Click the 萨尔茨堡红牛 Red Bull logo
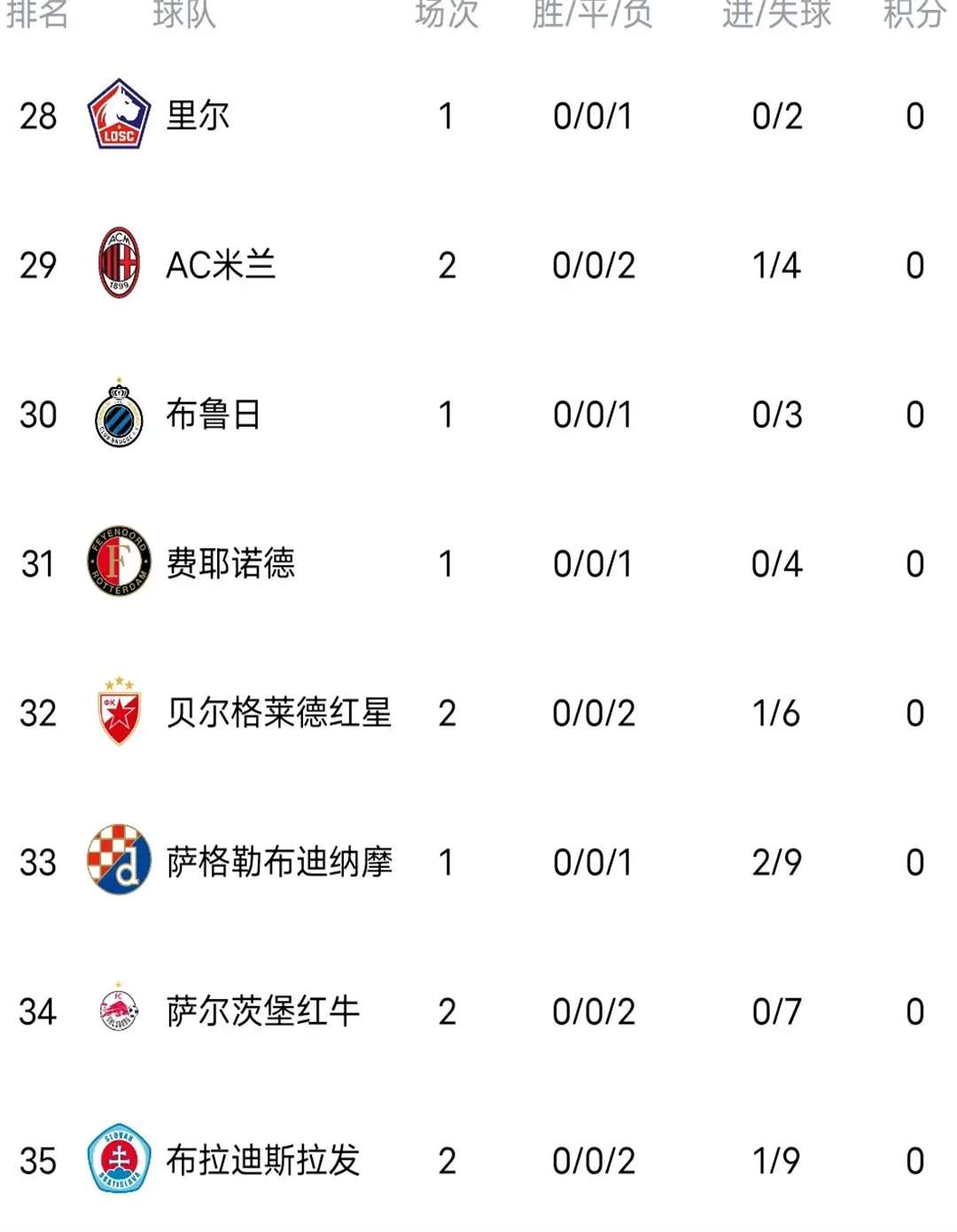This screenshot has height=1232, width=957. pos(120,1008)
